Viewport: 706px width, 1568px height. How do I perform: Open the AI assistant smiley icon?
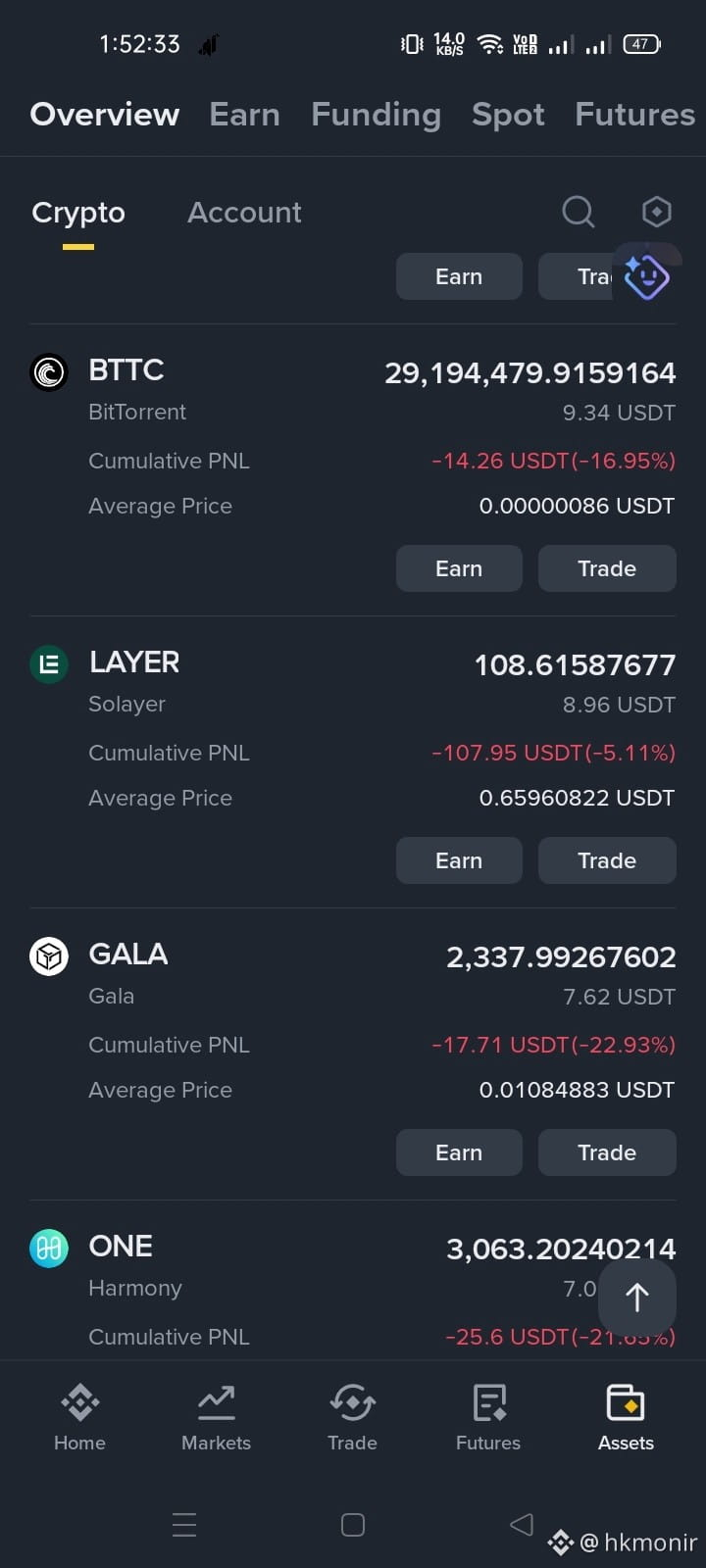click(647, 276)
